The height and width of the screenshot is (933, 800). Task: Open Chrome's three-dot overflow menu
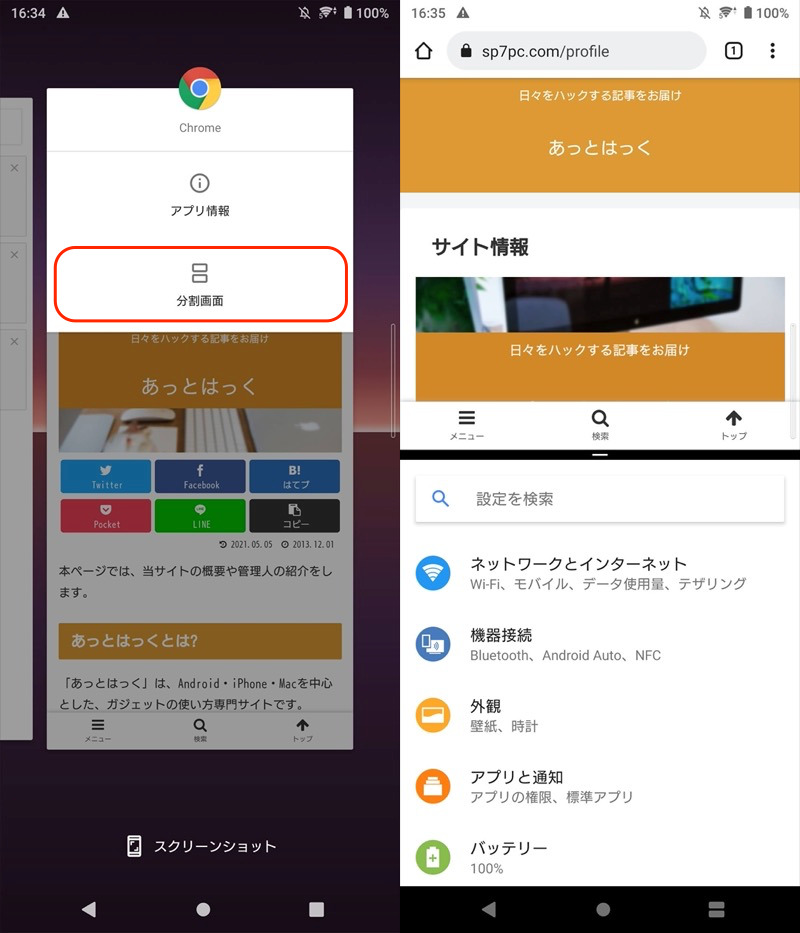[772, 51]
